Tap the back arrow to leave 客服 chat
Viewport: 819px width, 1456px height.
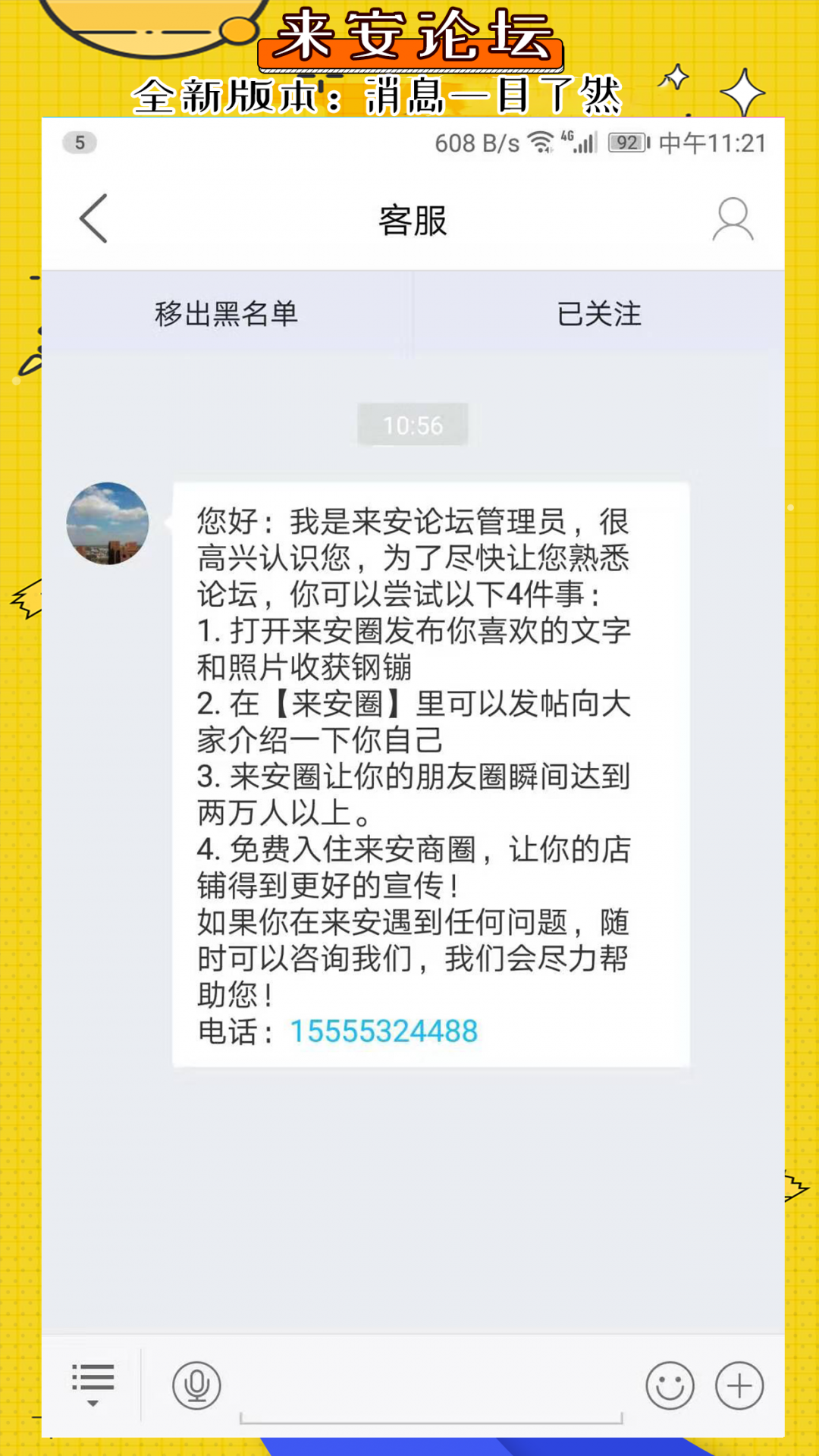point(91,219)
